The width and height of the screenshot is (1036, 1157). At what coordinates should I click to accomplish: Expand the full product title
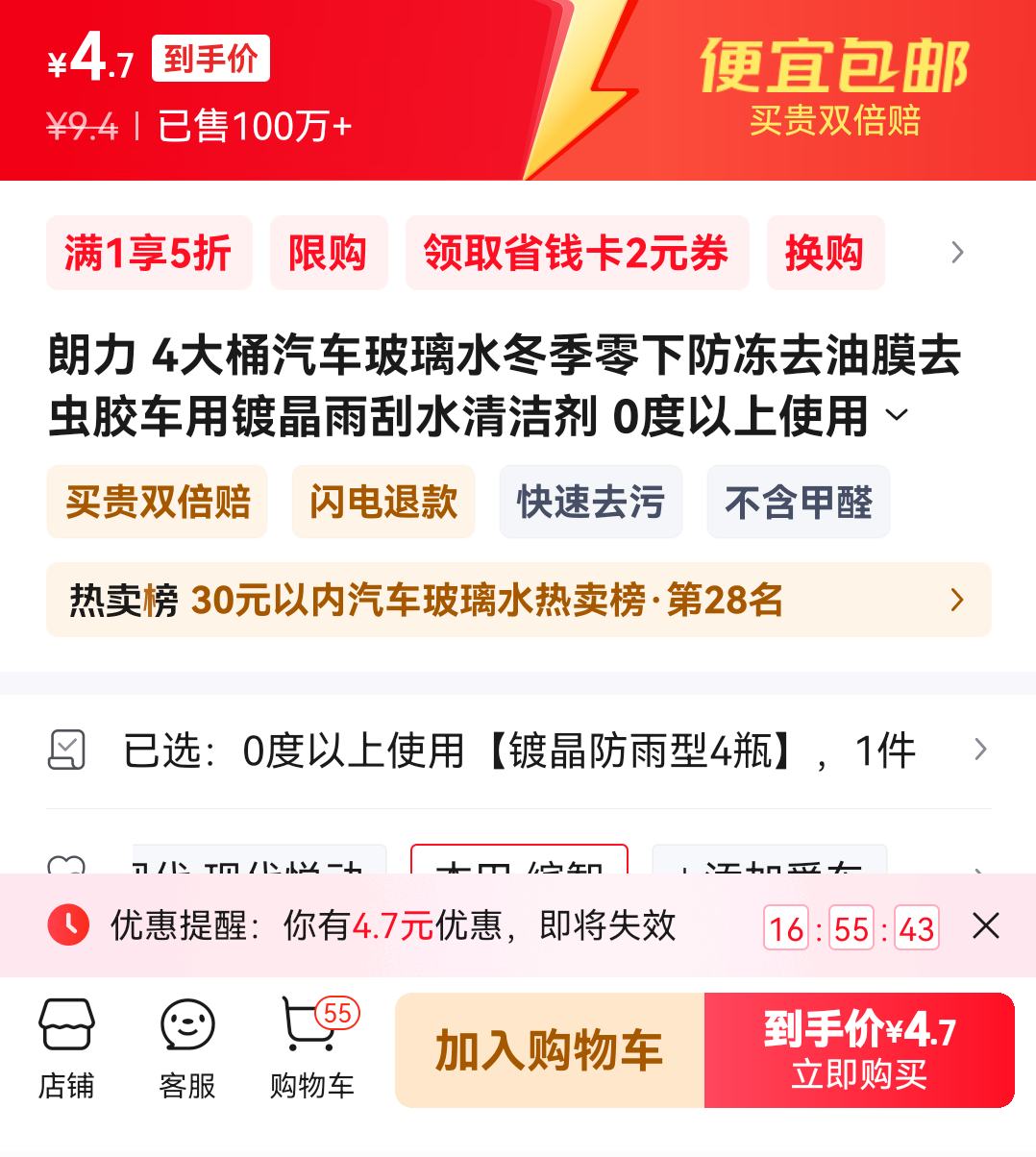click(897, 415)
